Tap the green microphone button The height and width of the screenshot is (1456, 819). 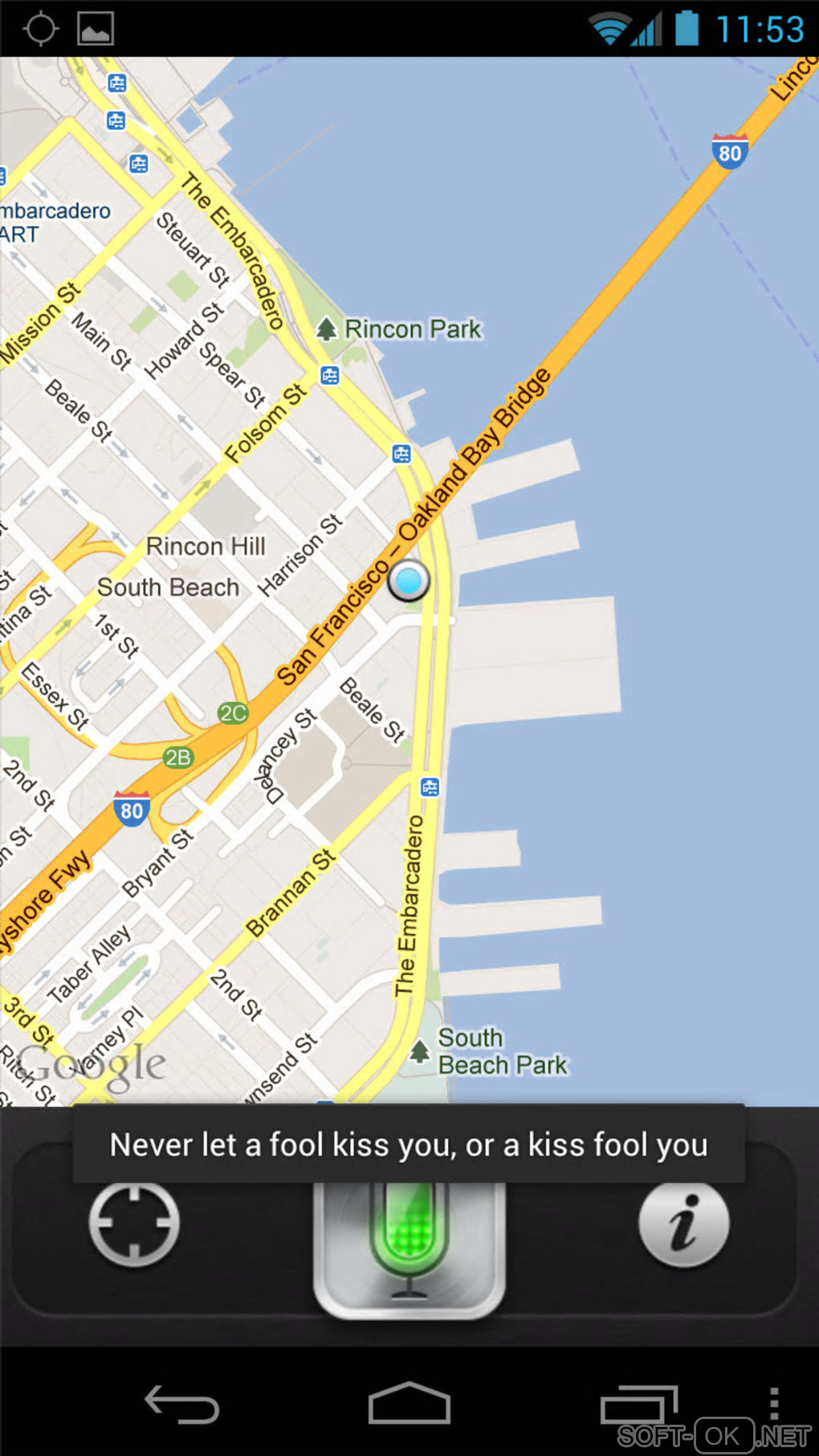(409, 1241)
